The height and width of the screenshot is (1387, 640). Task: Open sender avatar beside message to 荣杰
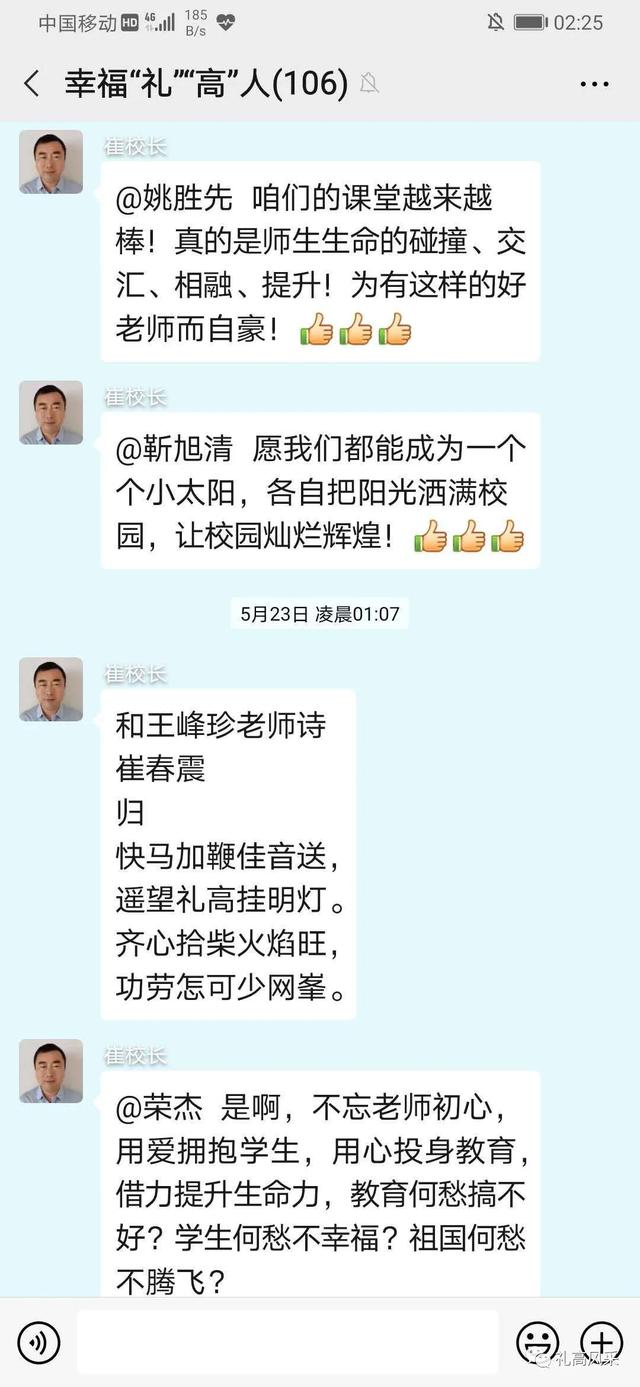[51, 1071]
